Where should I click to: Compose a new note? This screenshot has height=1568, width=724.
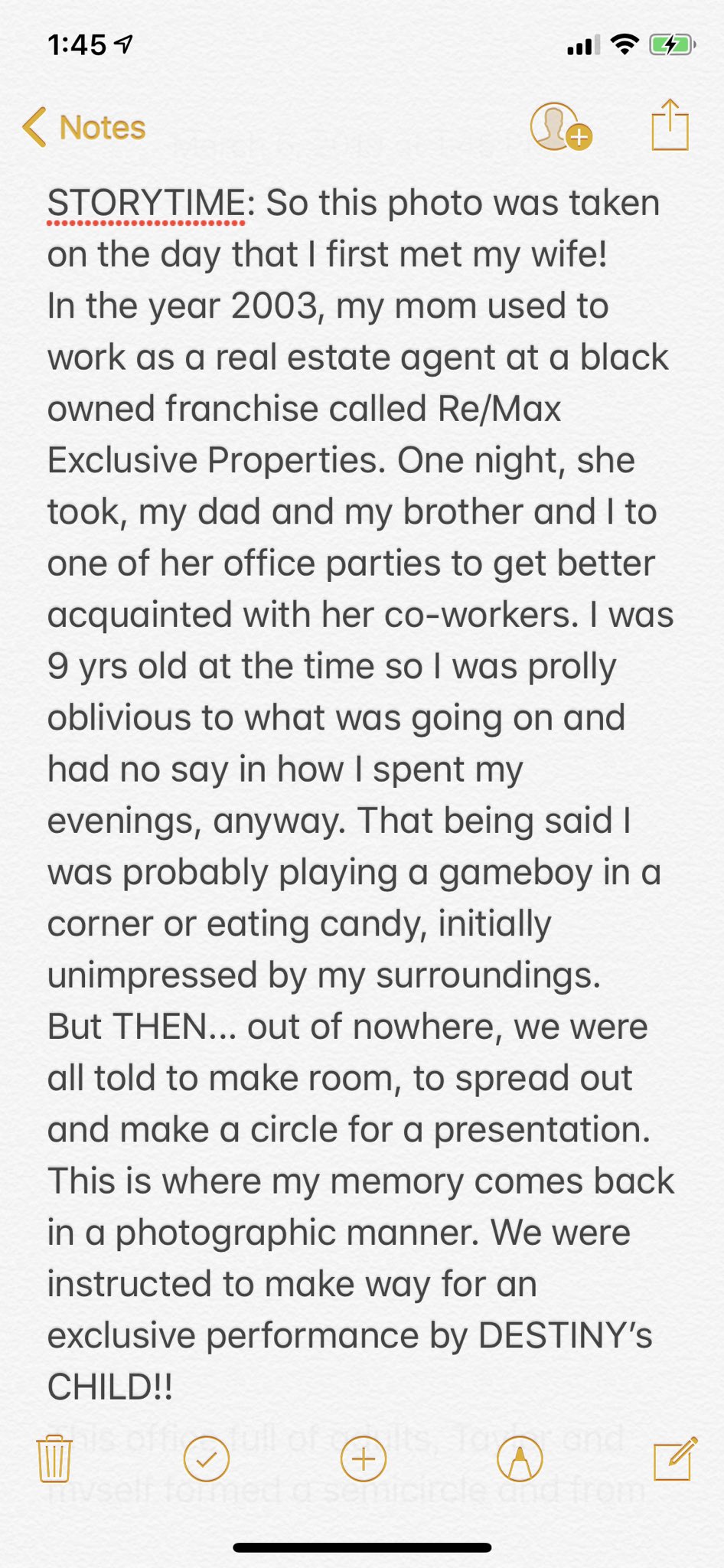click(x=676, y=1459)
